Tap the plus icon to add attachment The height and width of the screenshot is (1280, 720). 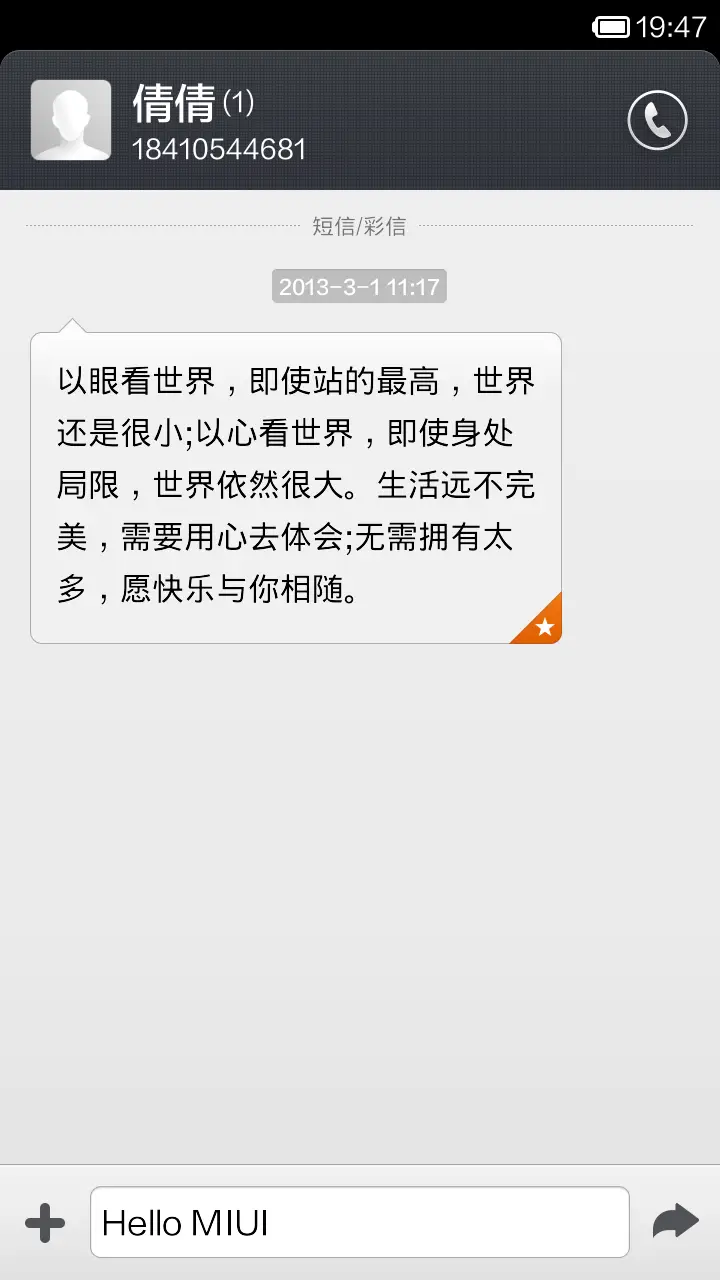pyautogui.click(x=44, y=1221)
